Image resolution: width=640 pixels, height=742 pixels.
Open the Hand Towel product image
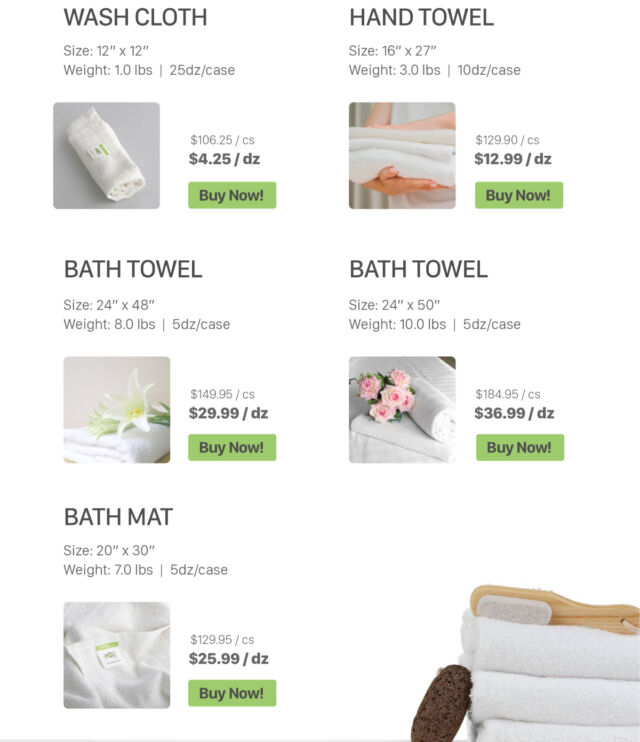tap(402, 155)
